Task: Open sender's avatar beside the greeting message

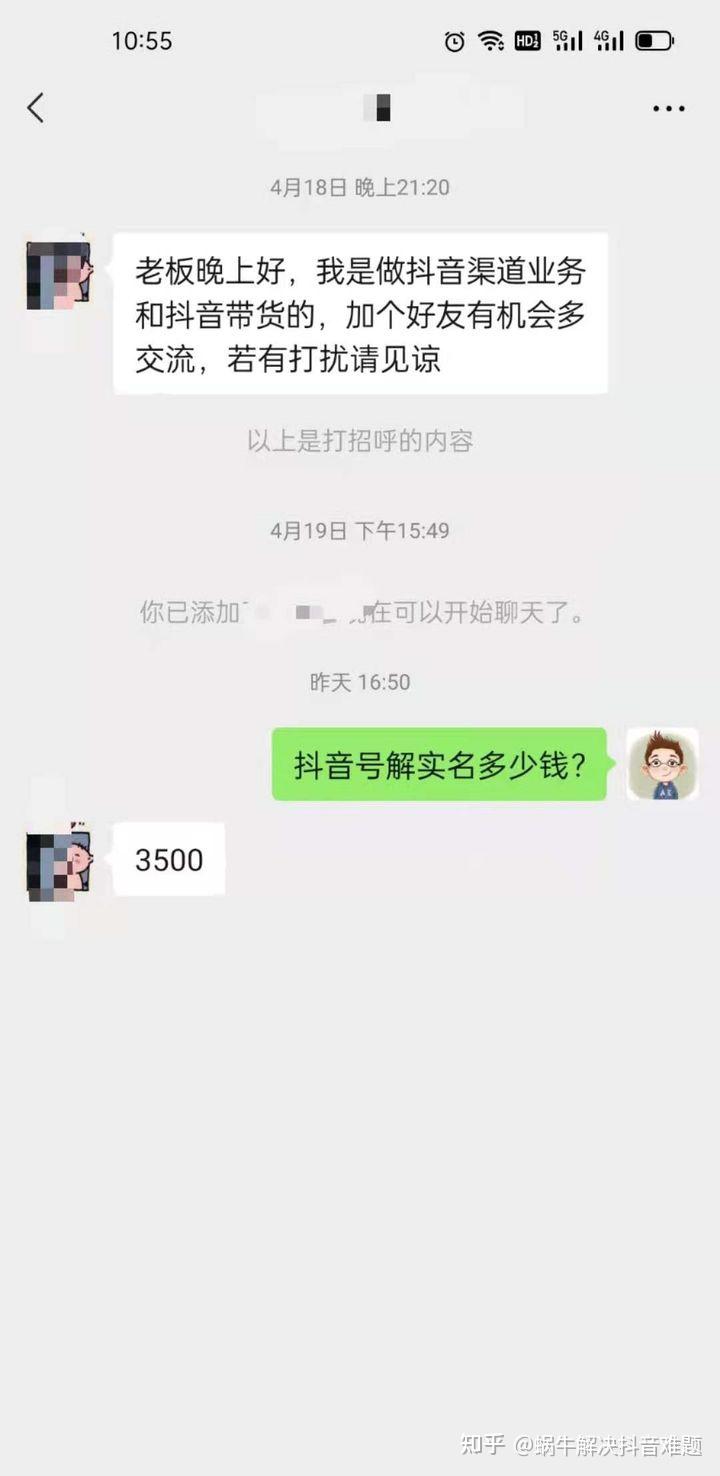Action: (x=58, y=273)
